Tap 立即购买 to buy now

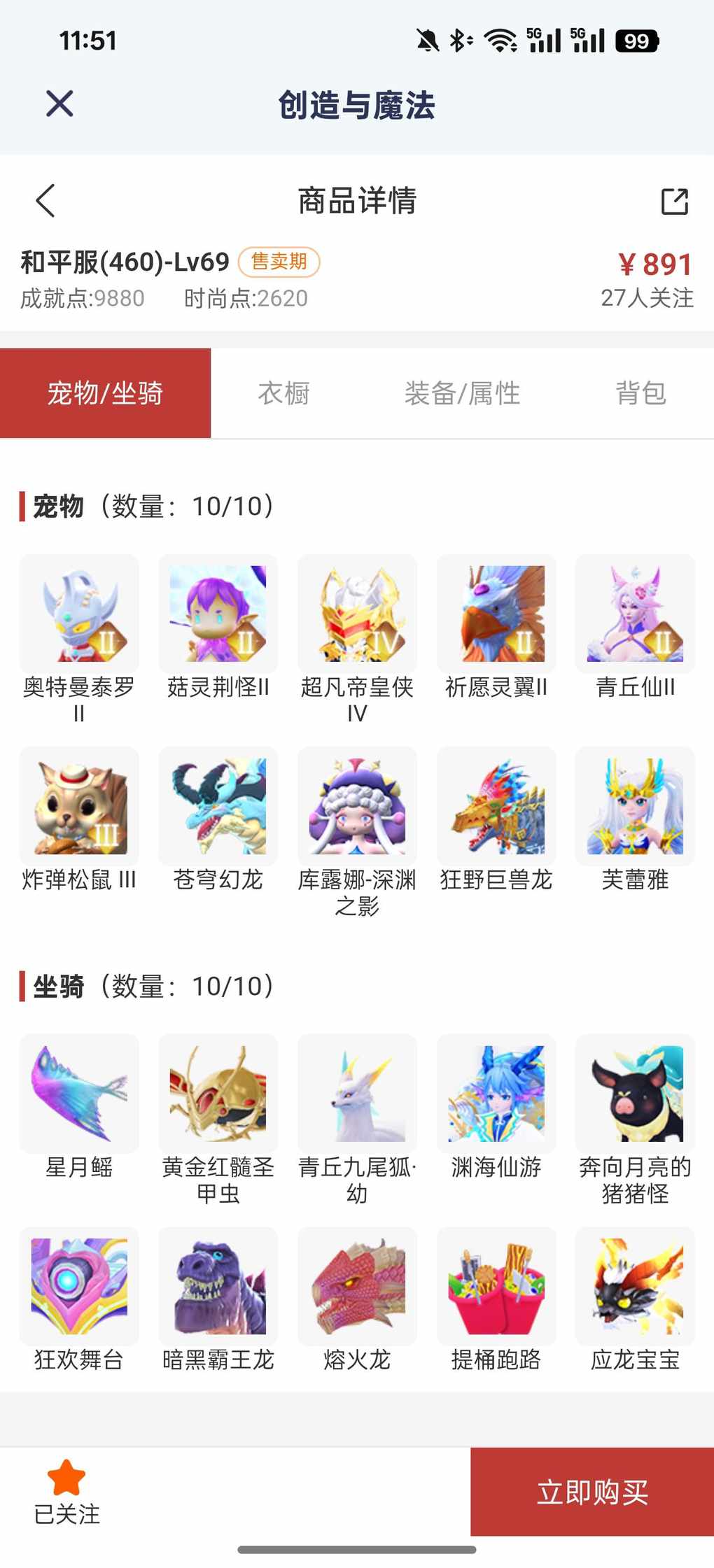[x=592, y=1492]
